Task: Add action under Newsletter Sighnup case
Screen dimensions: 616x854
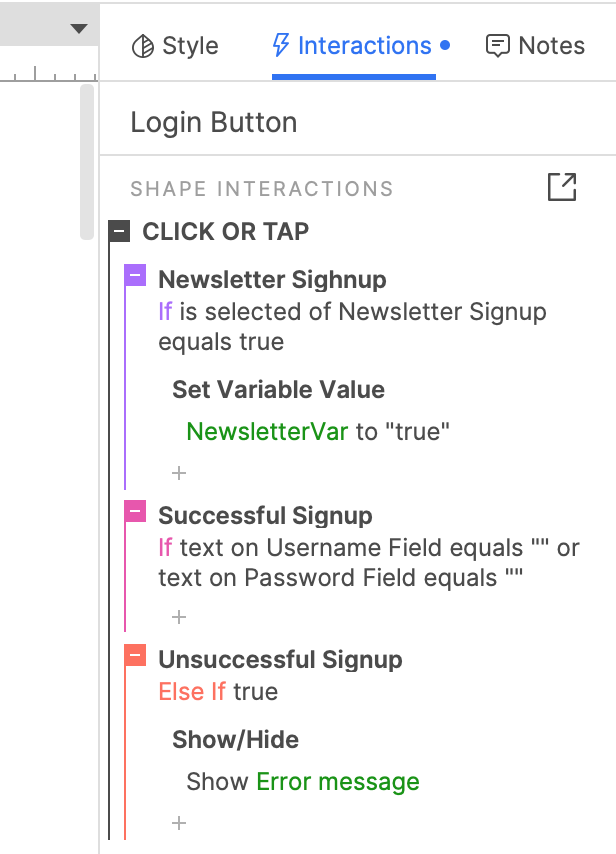Action: [179, 473]
